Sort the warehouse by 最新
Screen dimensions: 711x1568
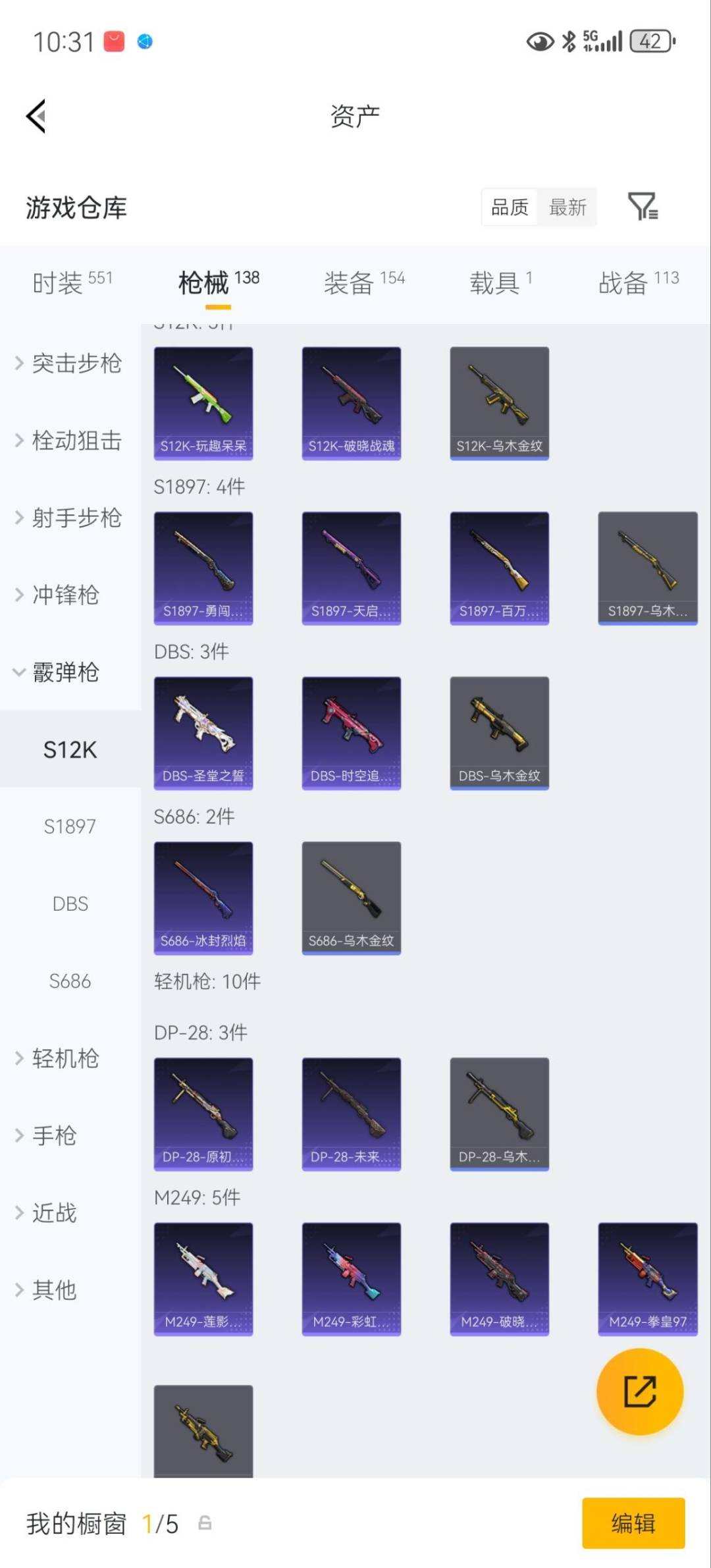coord(567,207)
